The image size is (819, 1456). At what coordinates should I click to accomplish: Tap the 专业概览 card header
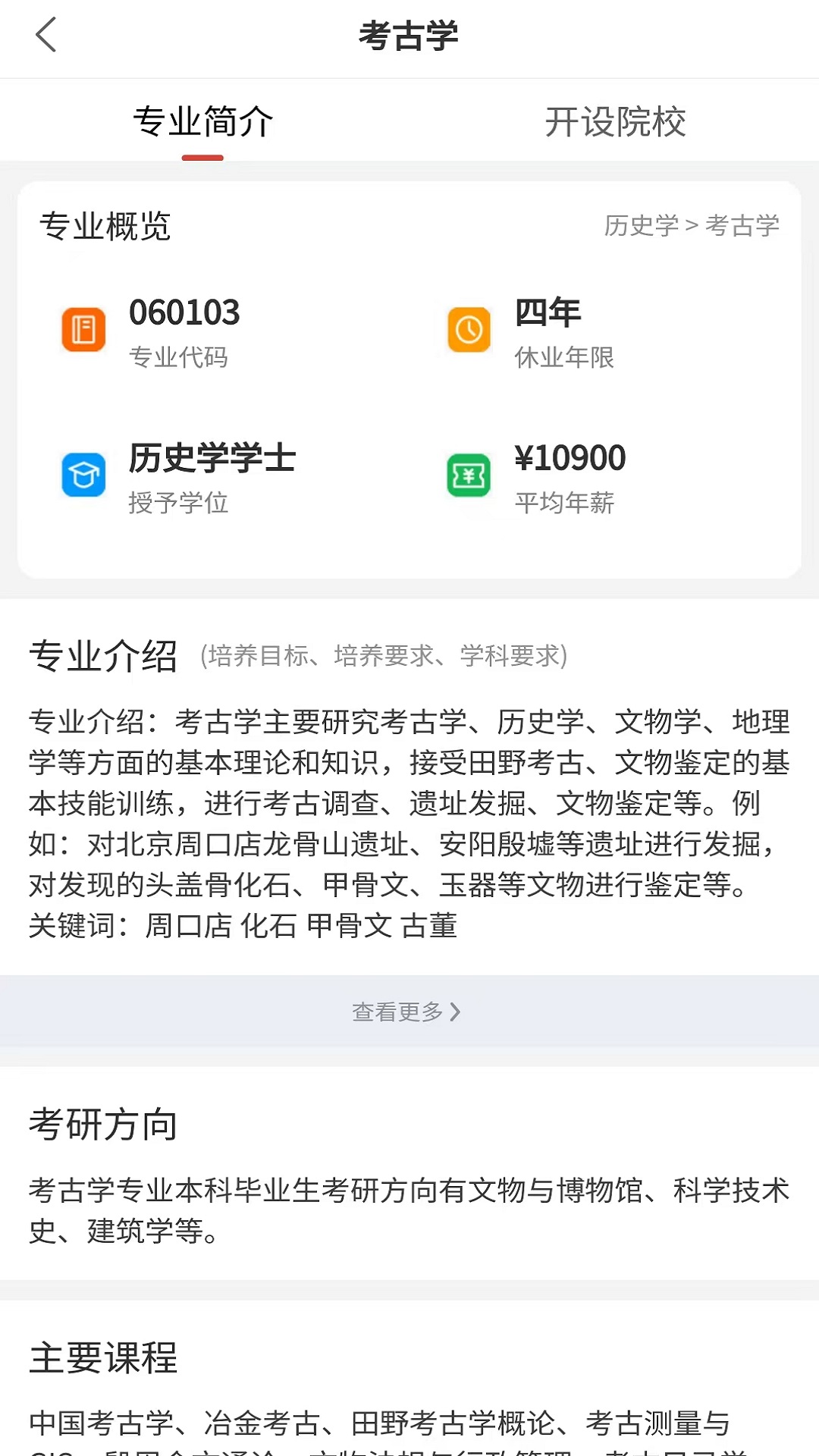pyautogui.click(x=105, y=226)
